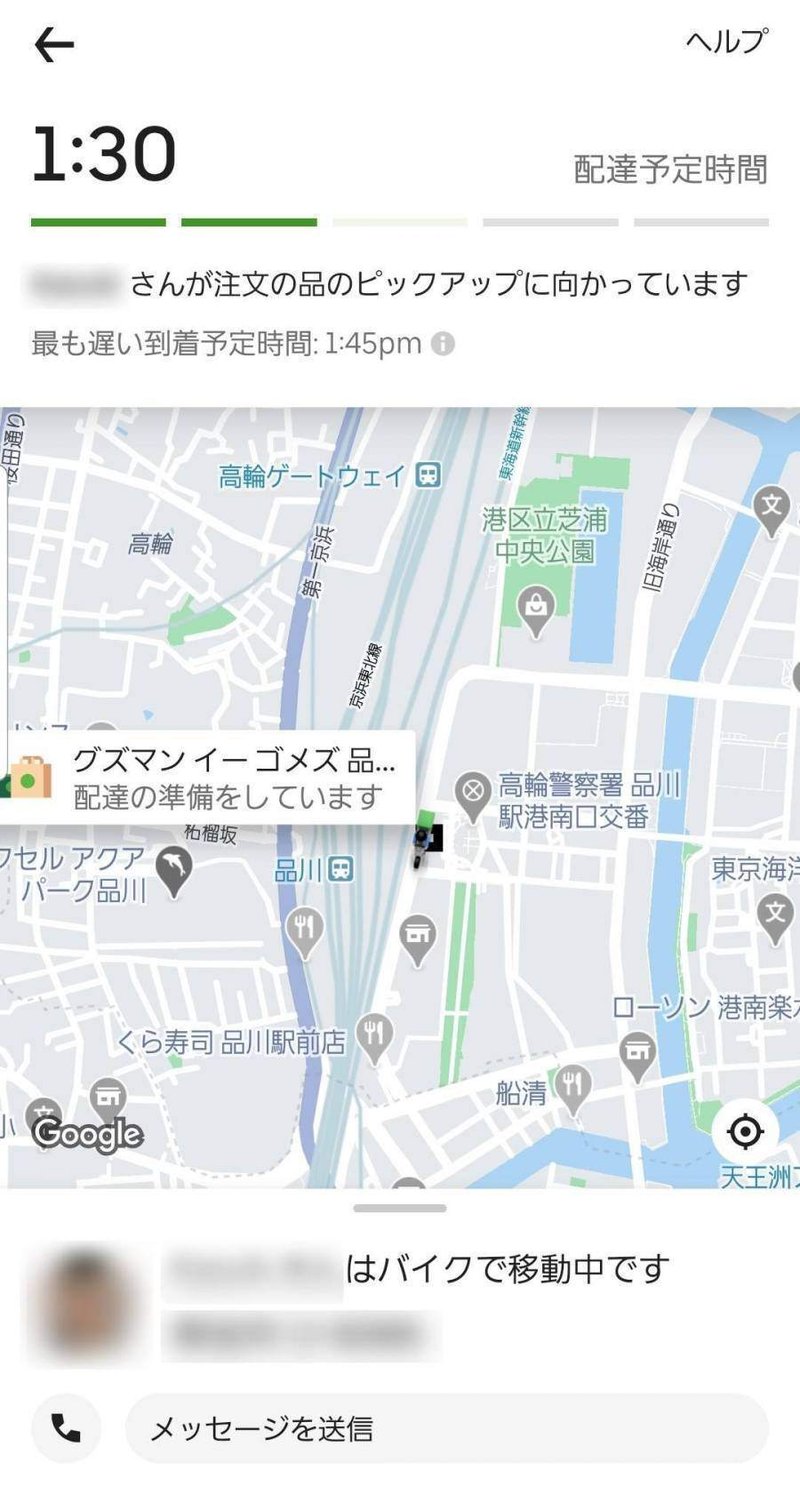This screenshot has height=1493, width=800.
Task: Recenter the map with the location button
Action: point(745,1132)
